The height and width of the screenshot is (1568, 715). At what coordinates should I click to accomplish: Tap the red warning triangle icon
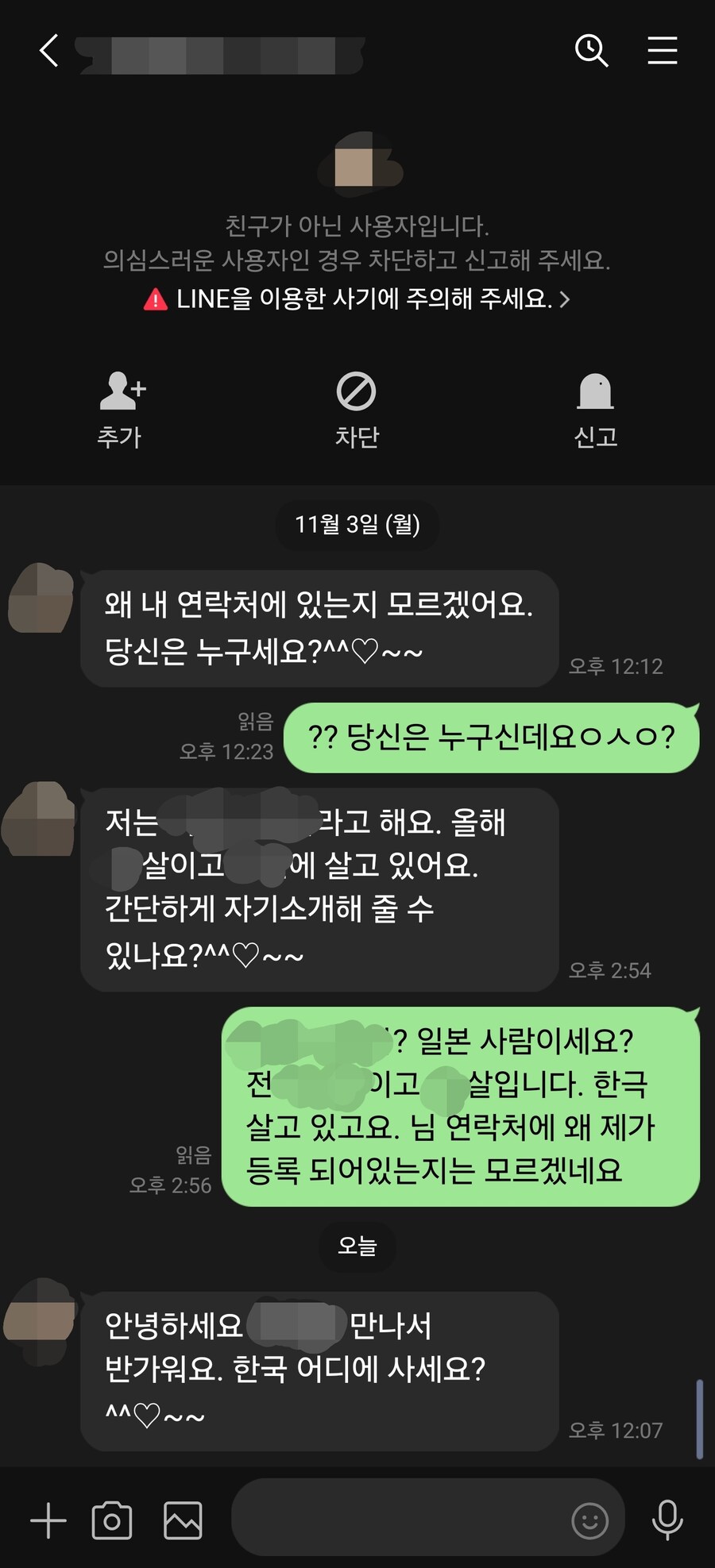[156, 299]
